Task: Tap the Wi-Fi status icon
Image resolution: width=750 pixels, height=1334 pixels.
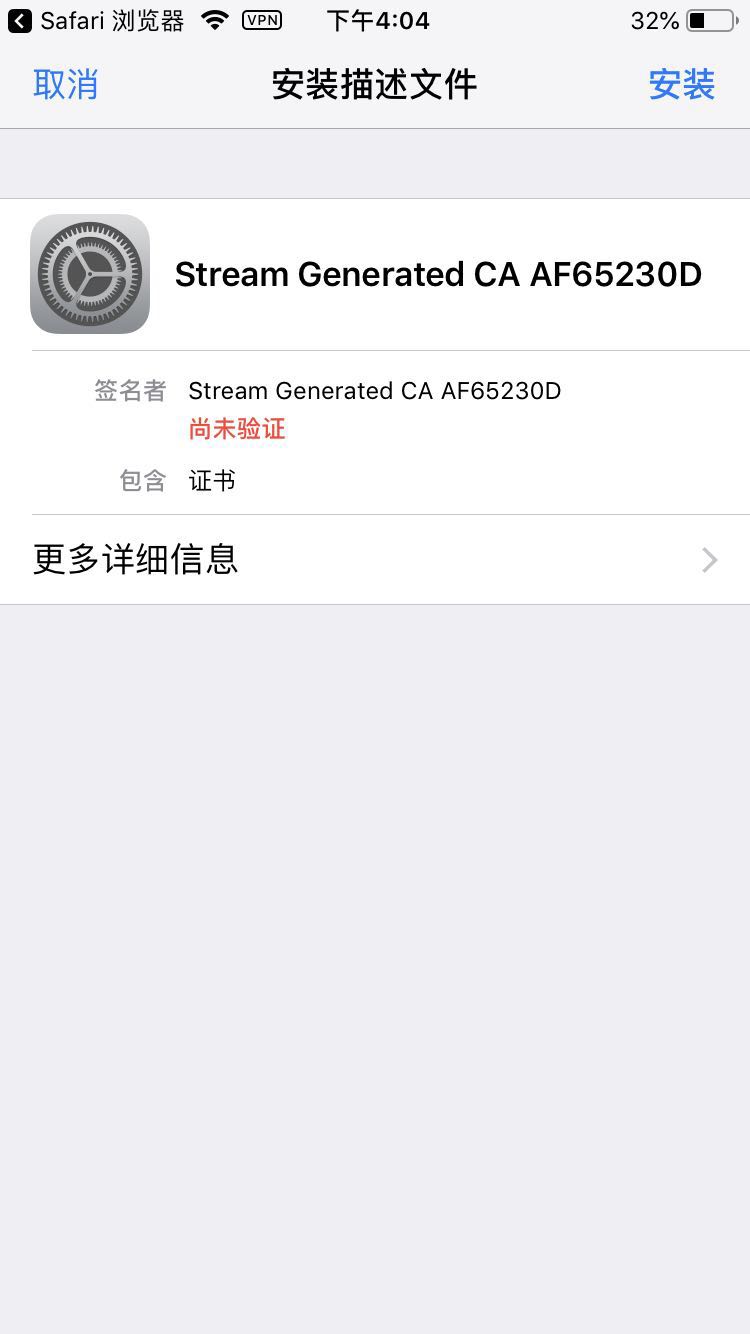Action: click(214, 19)
